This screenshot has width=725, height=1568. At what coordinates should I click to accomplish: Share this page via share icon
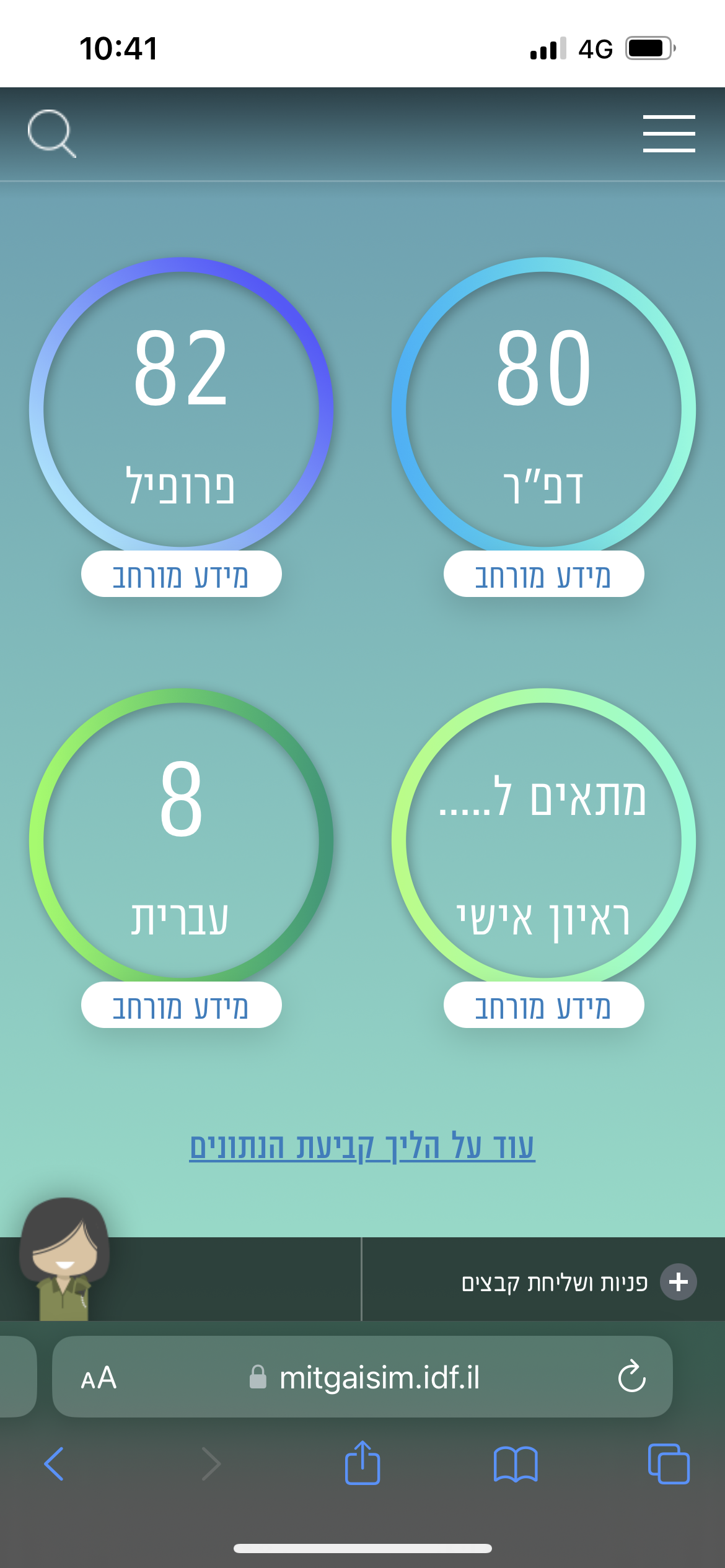click(362, 1463)
